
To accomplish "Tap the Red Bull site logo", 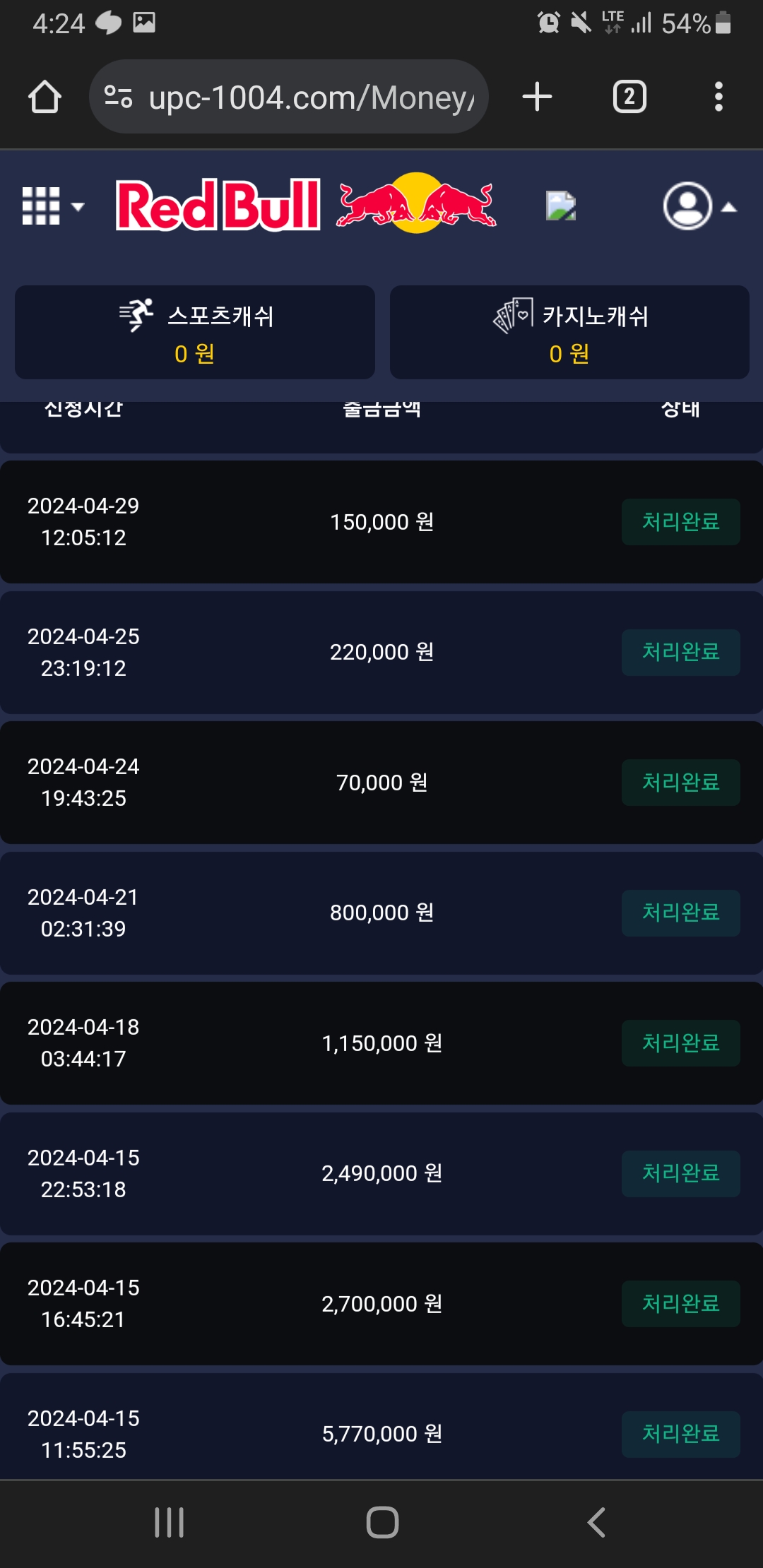I will (305, 205).
